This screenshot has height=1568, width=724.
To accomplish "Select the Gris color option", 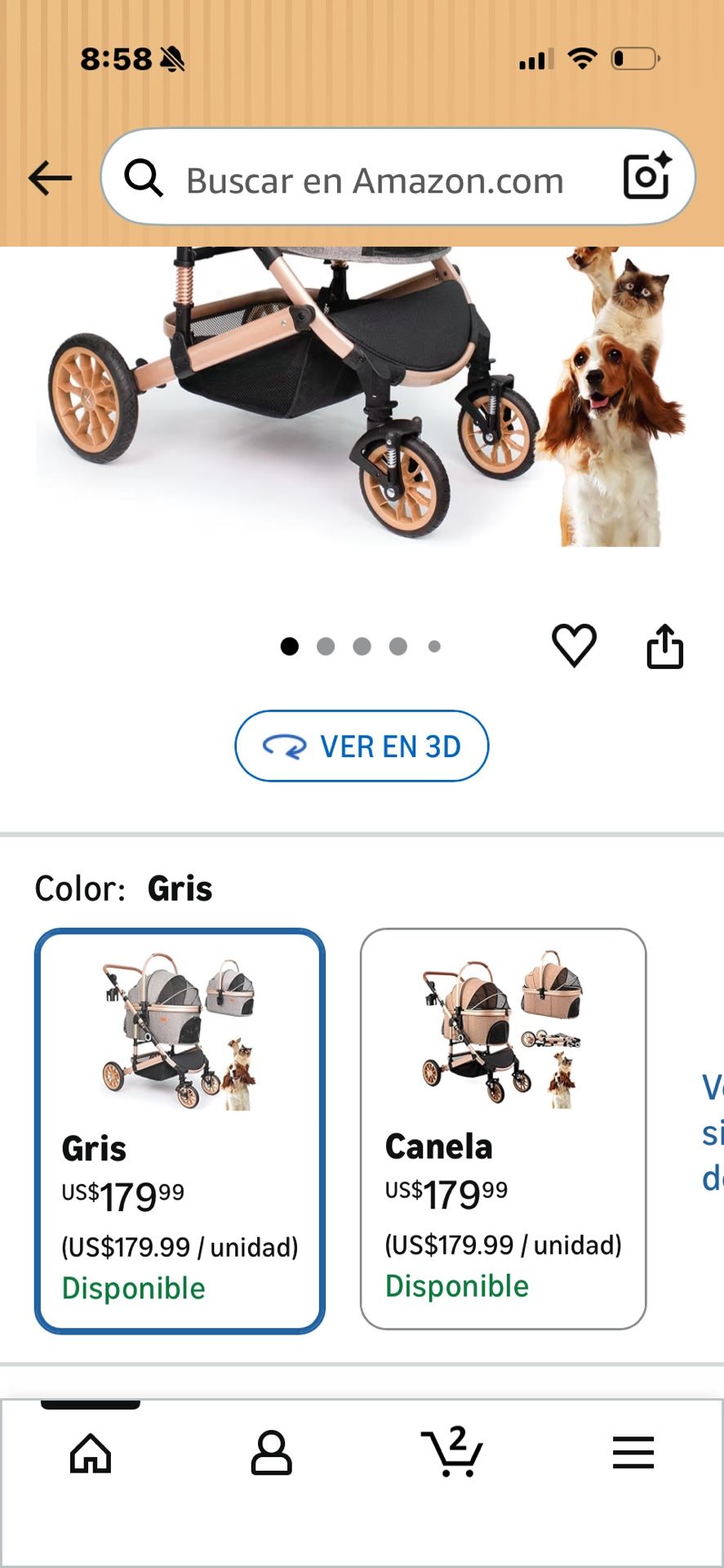I will (x=180, y=1130).
